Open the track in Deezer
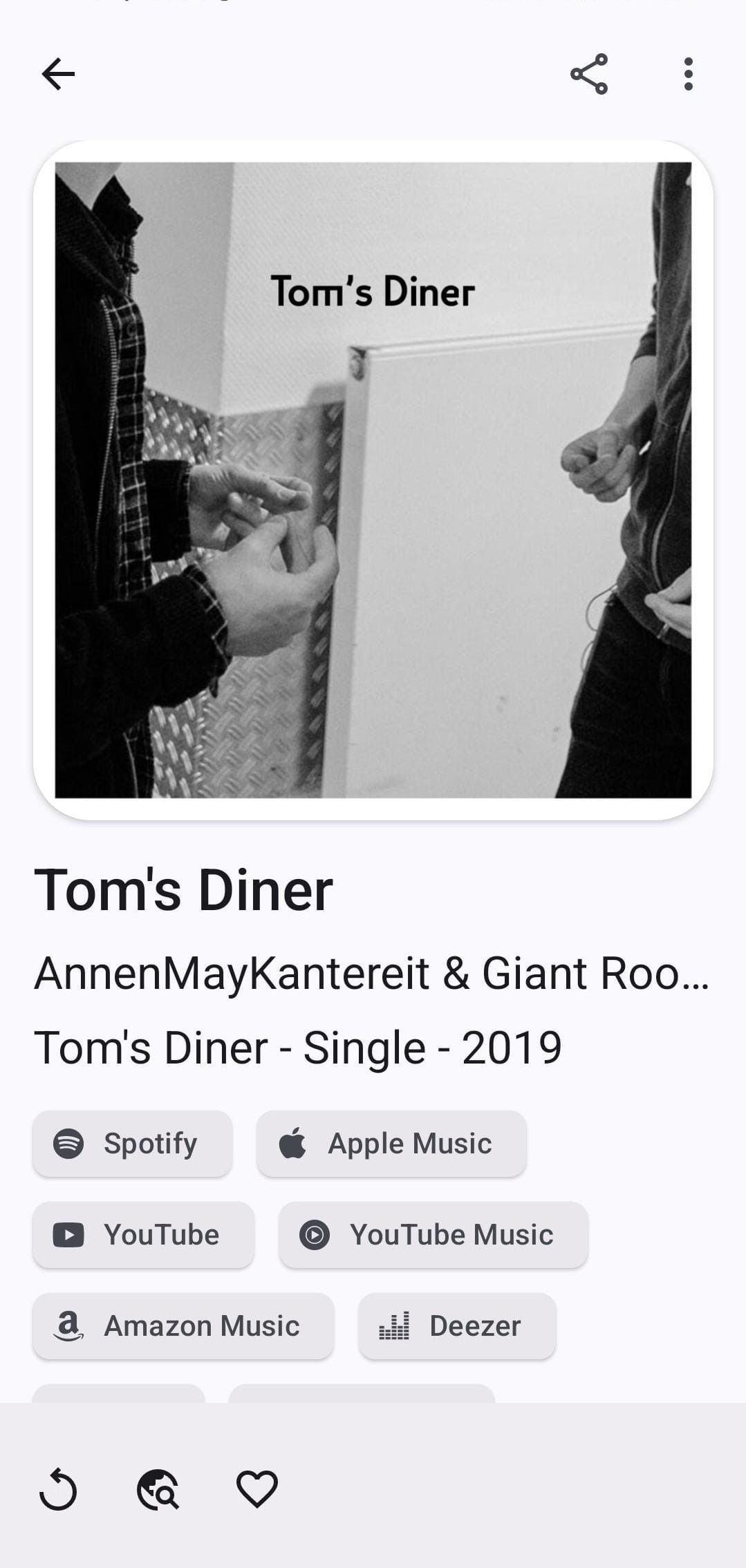The height and width of the screenshot is (1568, 746). (x=457, y=1326)
